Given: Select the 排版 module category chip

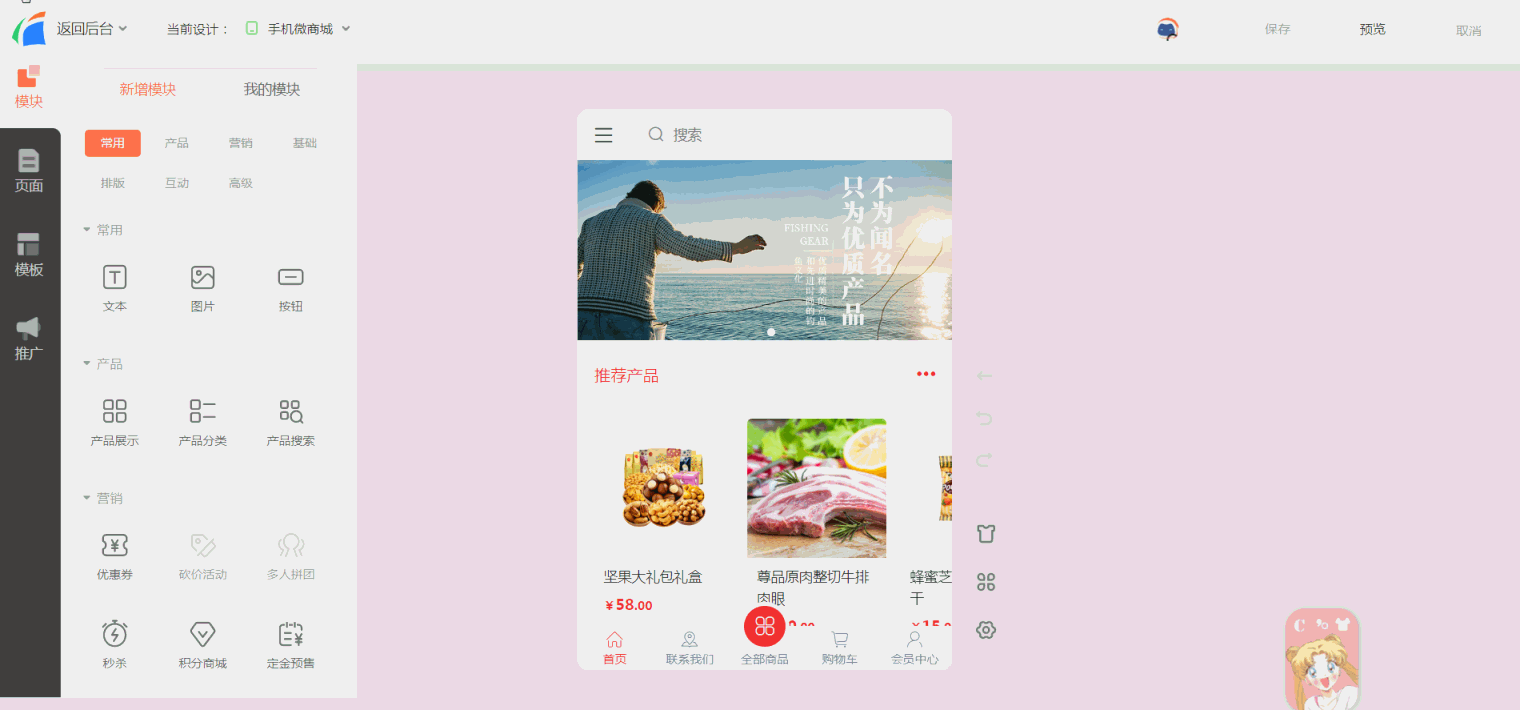Looking at the screenshot, I should pos(113,183).
